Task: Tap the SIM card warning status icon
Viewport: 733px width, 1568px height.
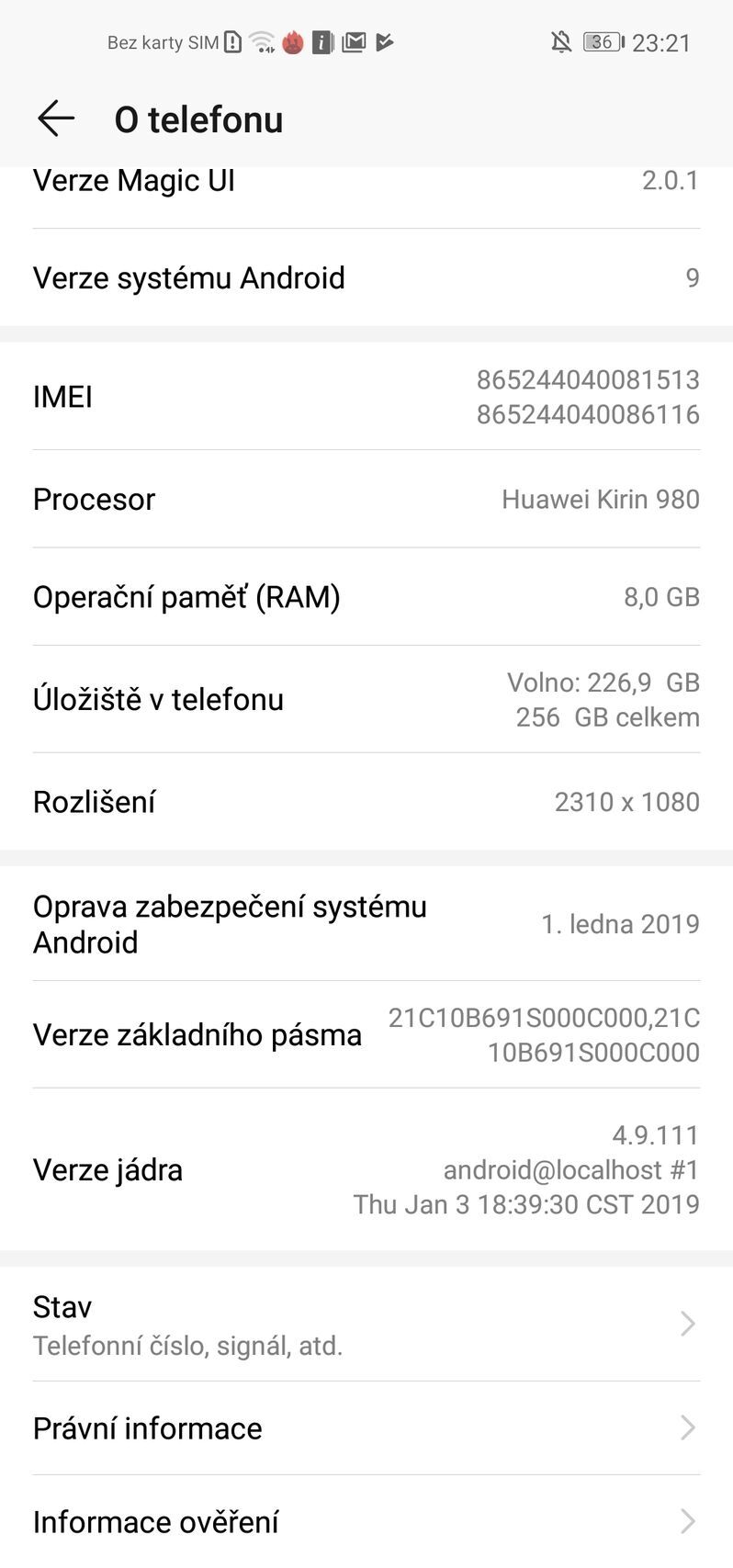Action: click(232, 41)
